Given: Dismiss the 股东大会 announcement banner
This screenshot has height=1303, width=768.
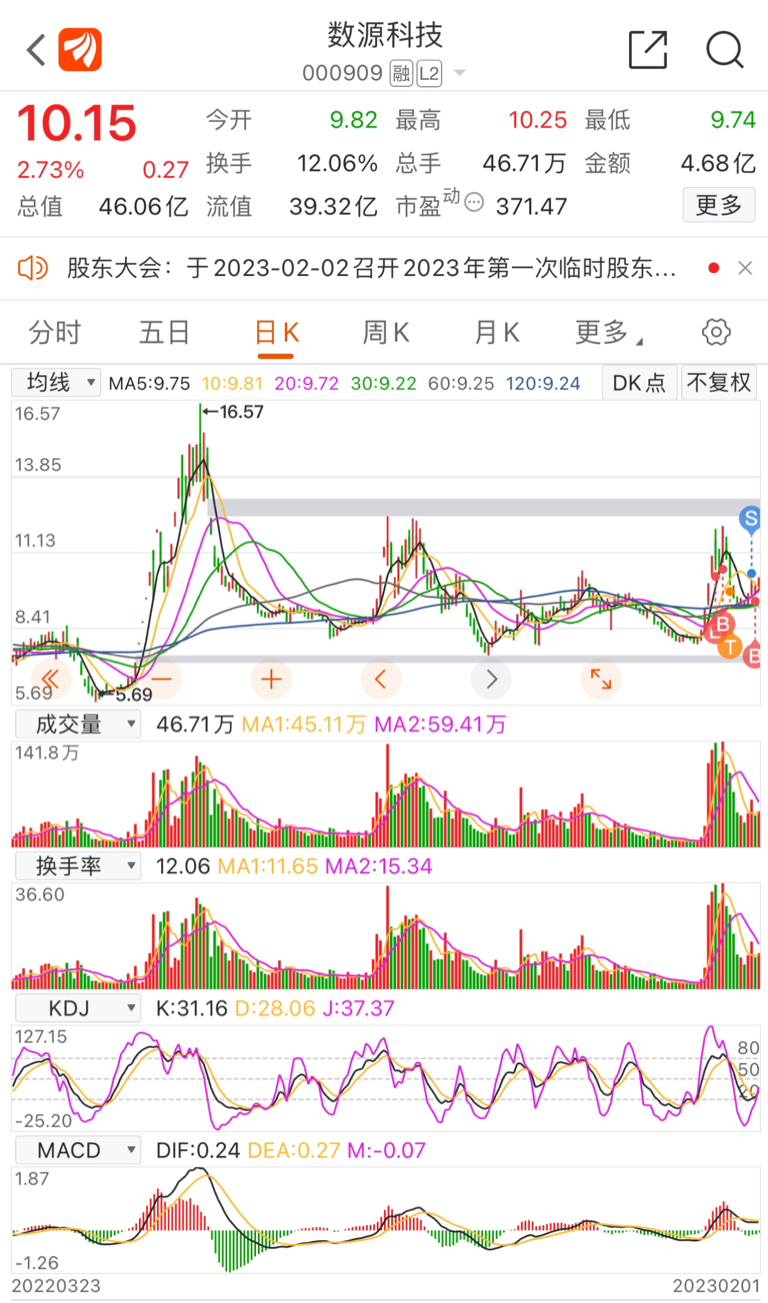Looking at the screenshot, I should point(745,268).
